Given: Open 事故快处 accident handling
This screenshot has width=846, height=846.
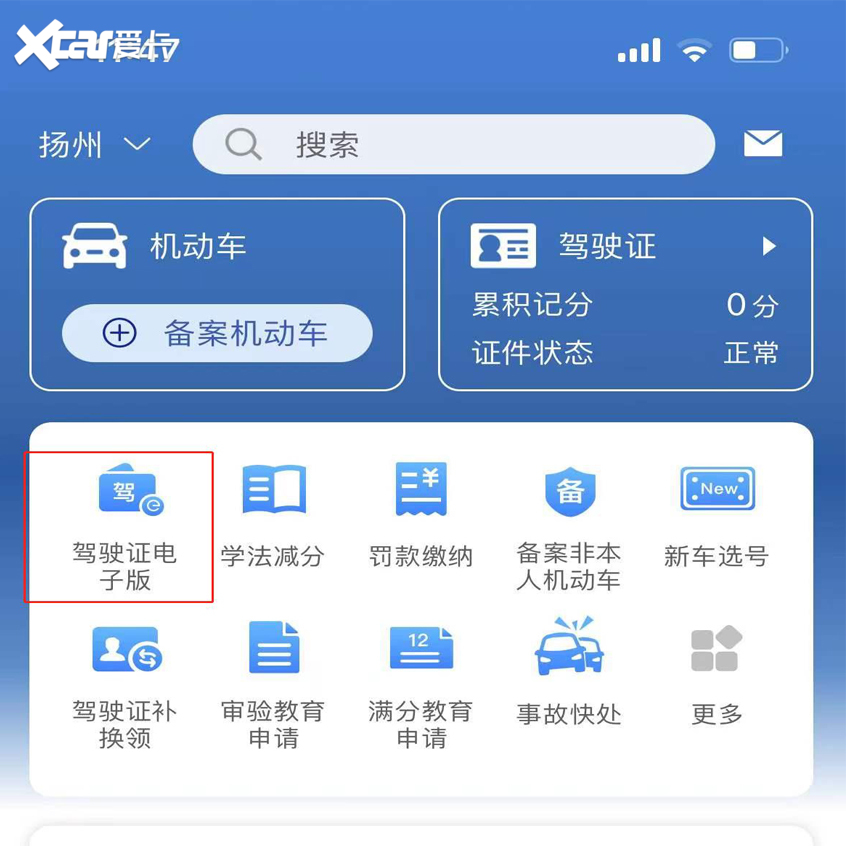Looking at the screenshot, I should (x=569, y=674).
